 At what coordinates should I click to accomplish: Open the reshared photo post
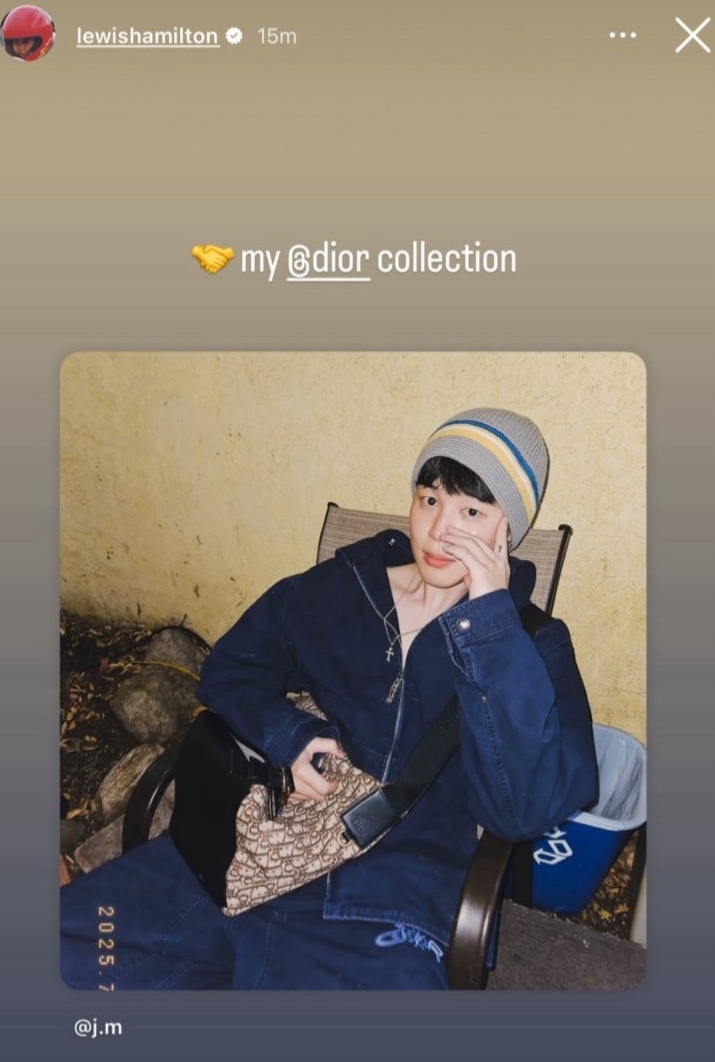352,670
